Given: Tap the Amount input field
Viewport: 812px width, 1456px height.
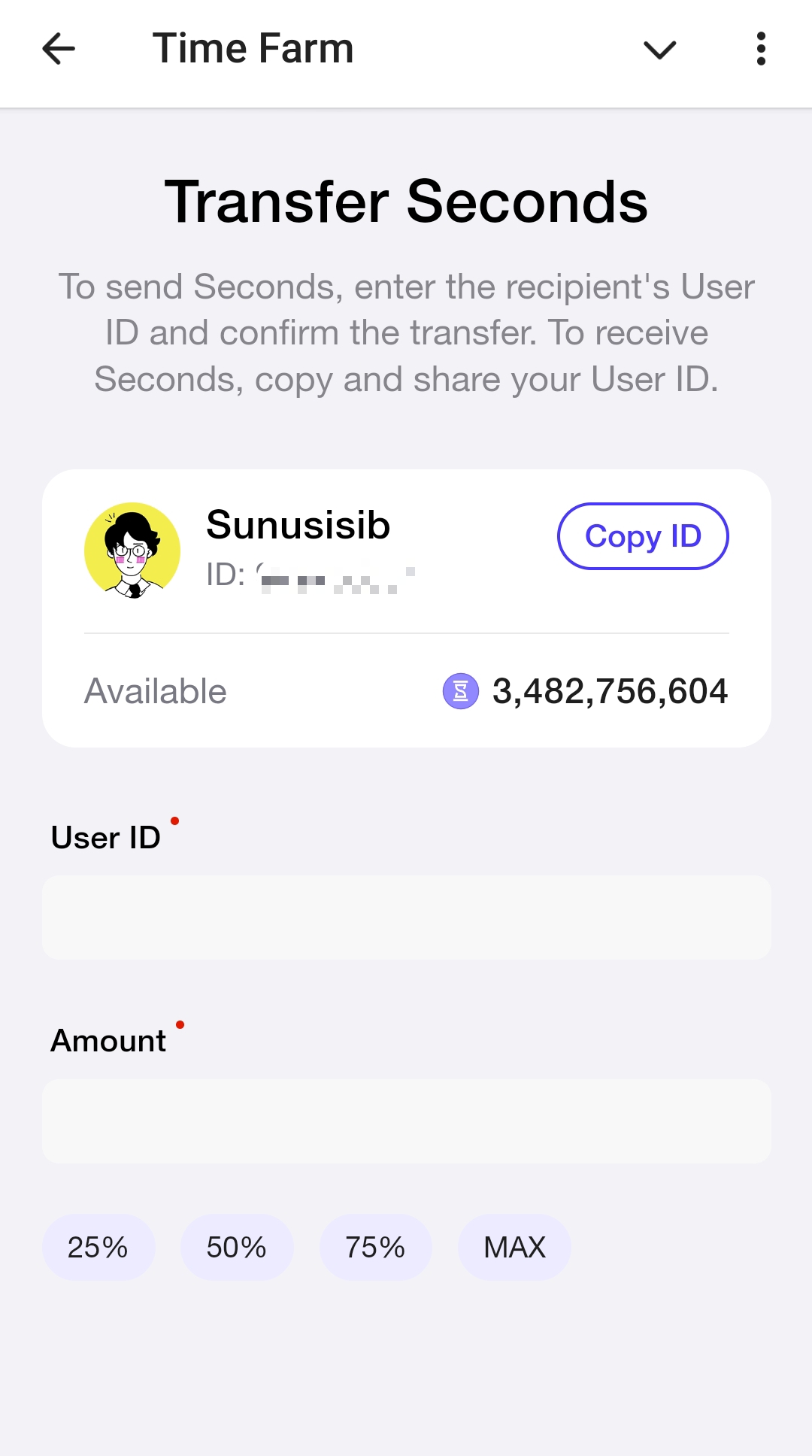Looking at the screenshot, I should 406,1121.
